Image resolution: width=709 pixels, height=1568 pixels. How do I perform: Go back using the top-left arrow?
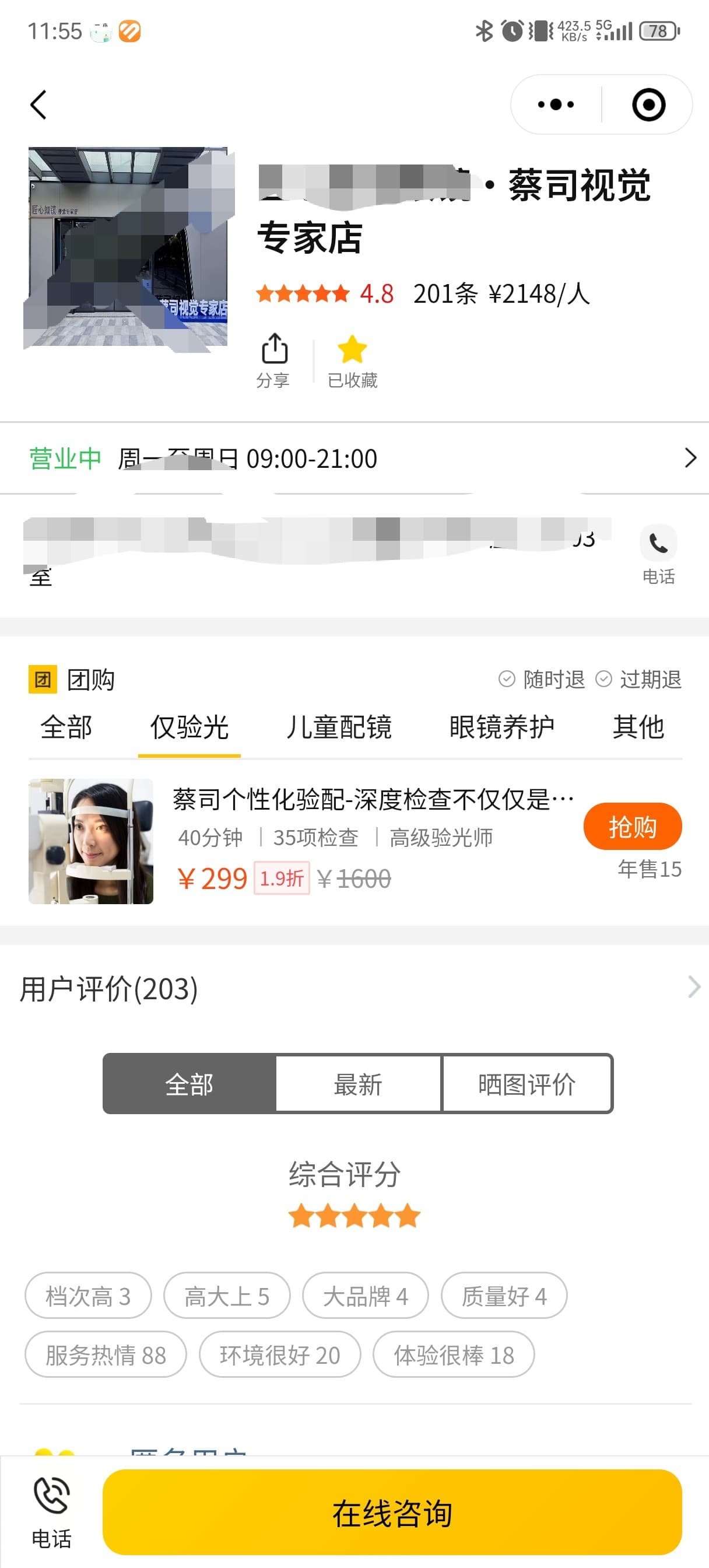(x=38, y=104)
